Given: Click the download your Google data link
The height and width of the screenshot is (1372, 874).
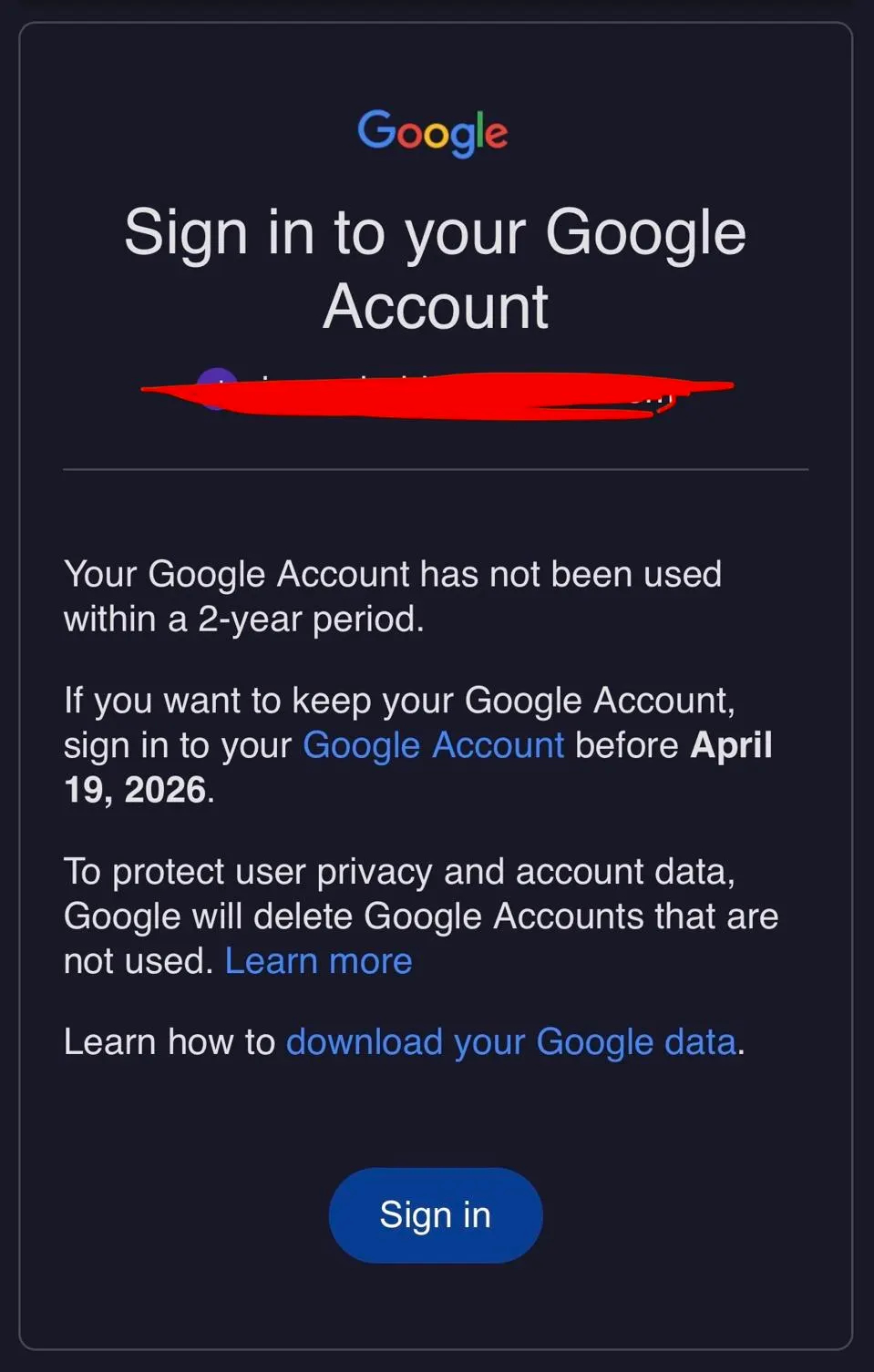Looking at the screenshot, I should pyautogui.click(x=510, y=1041).
